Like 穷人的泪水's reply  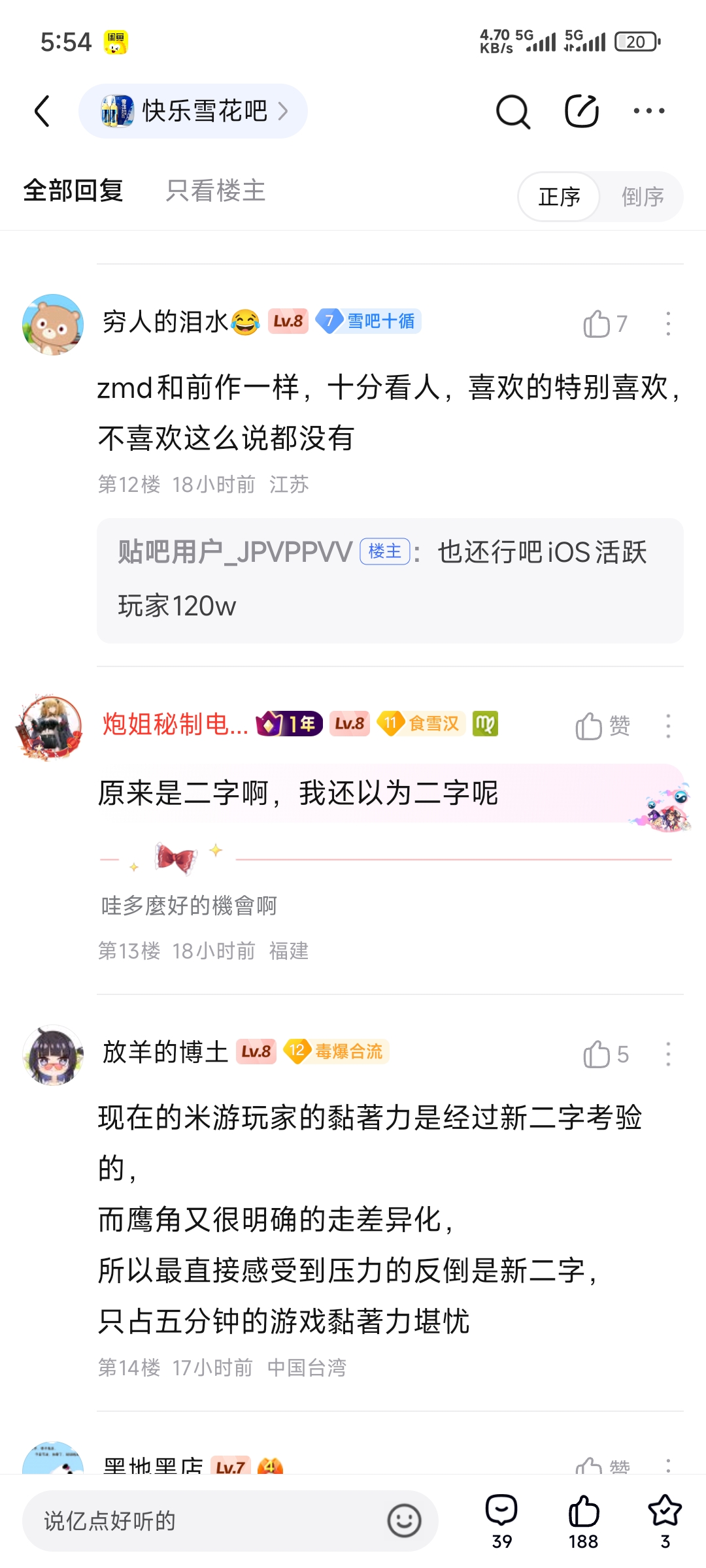click(596, 324)
